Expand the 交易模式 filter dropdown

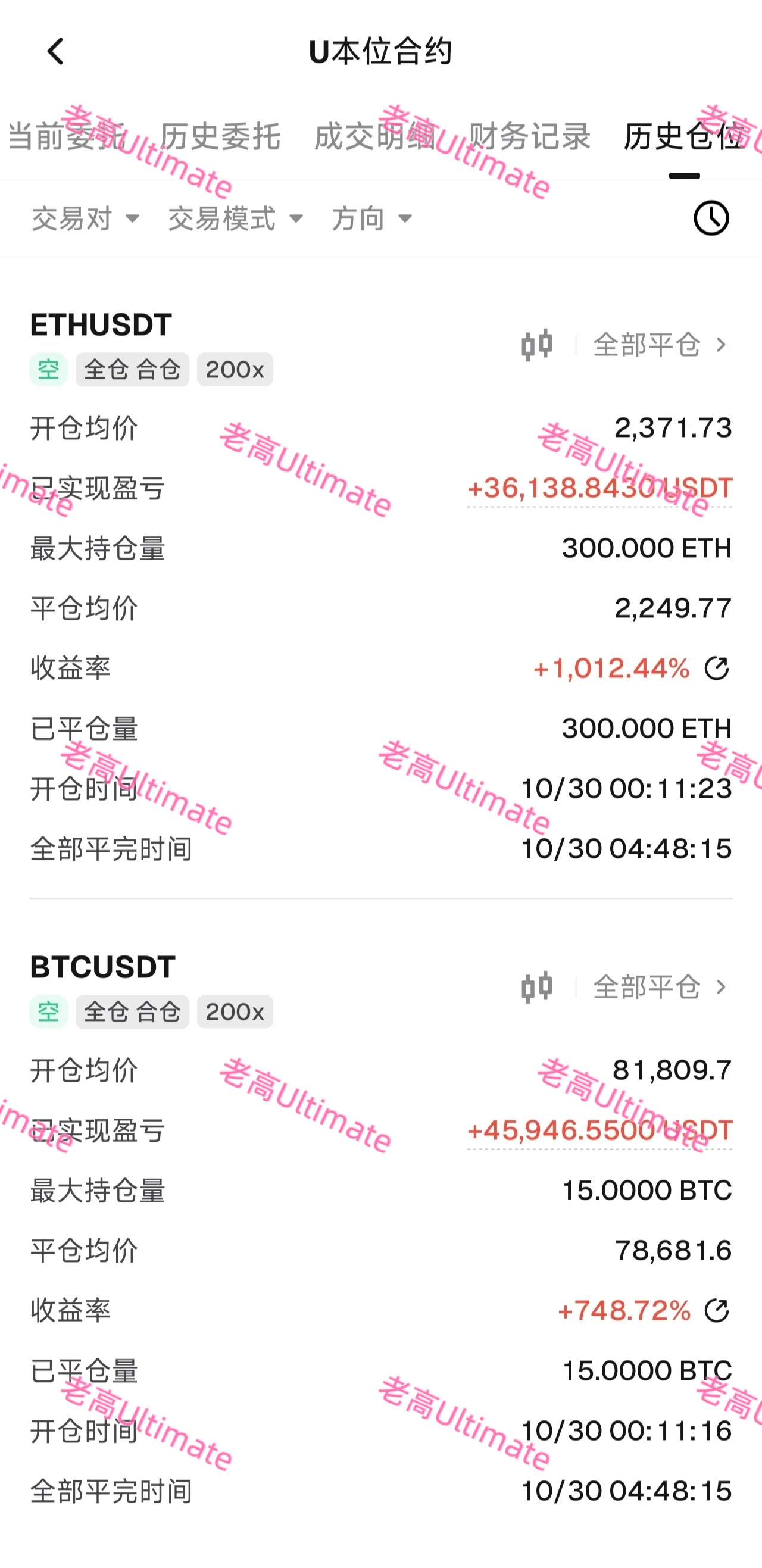[236, 218]
